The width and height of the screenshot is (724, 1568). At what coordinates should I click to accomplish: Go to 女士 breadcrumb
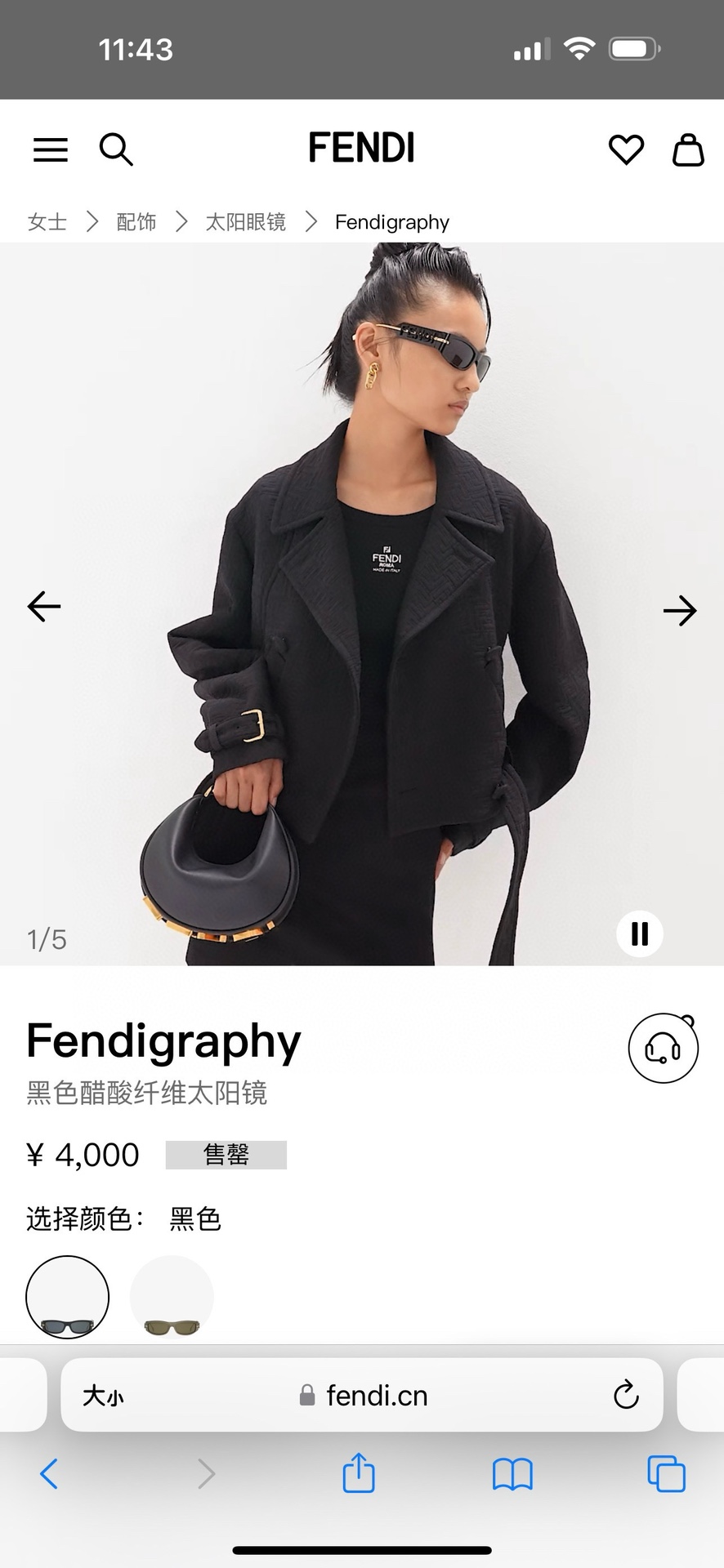47,222
